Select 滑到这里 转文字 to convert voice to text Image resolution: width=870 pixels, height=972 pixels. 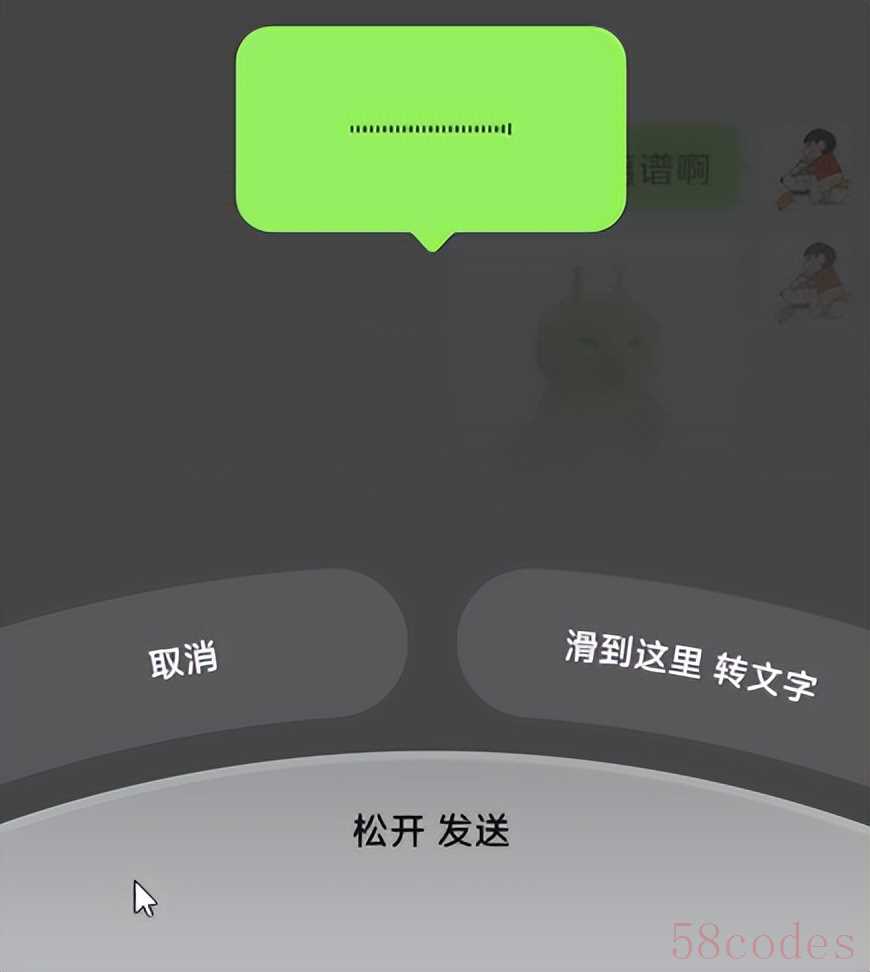690,665
